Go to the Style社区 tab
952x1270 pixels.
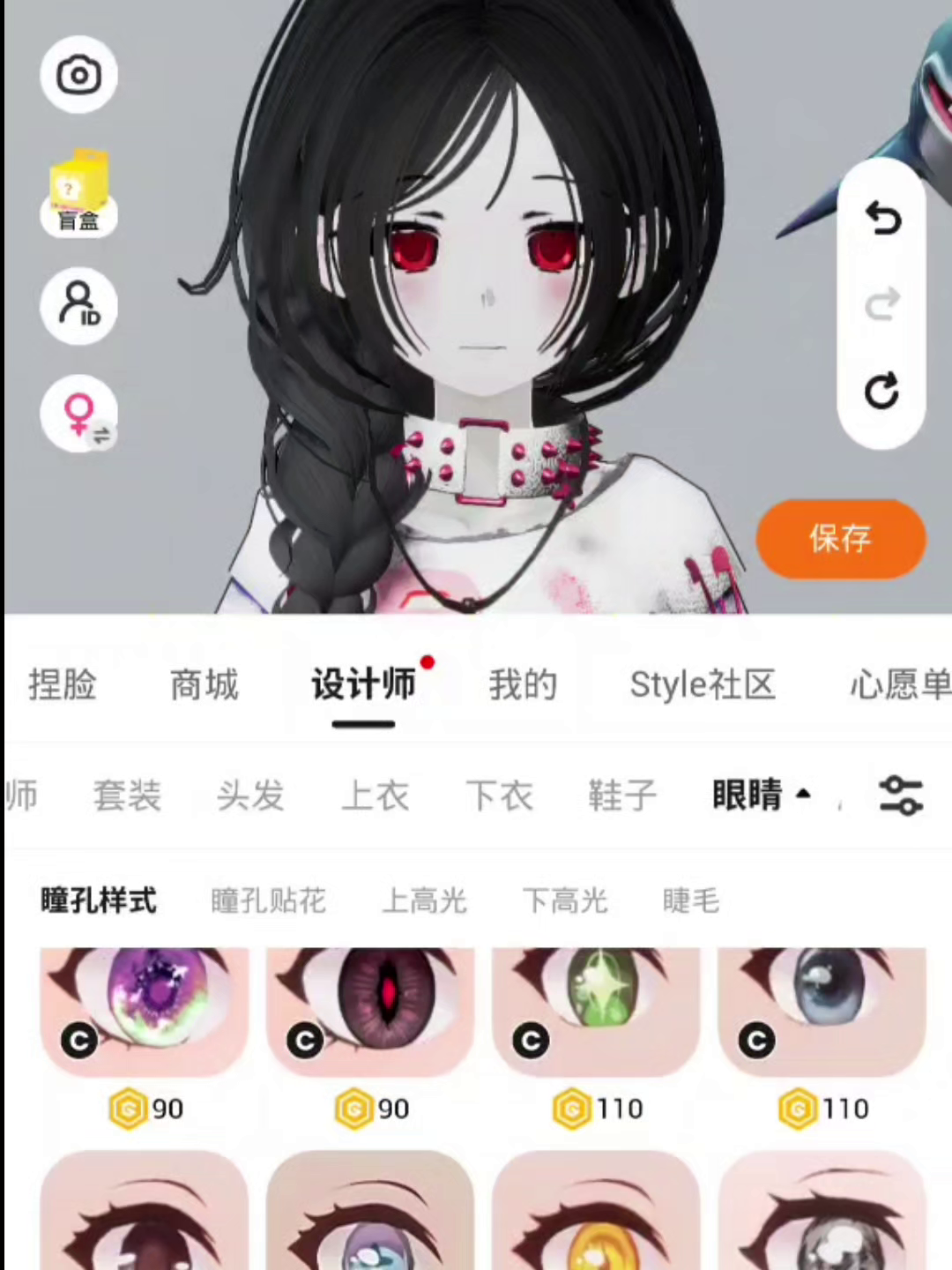click(703, 684)
